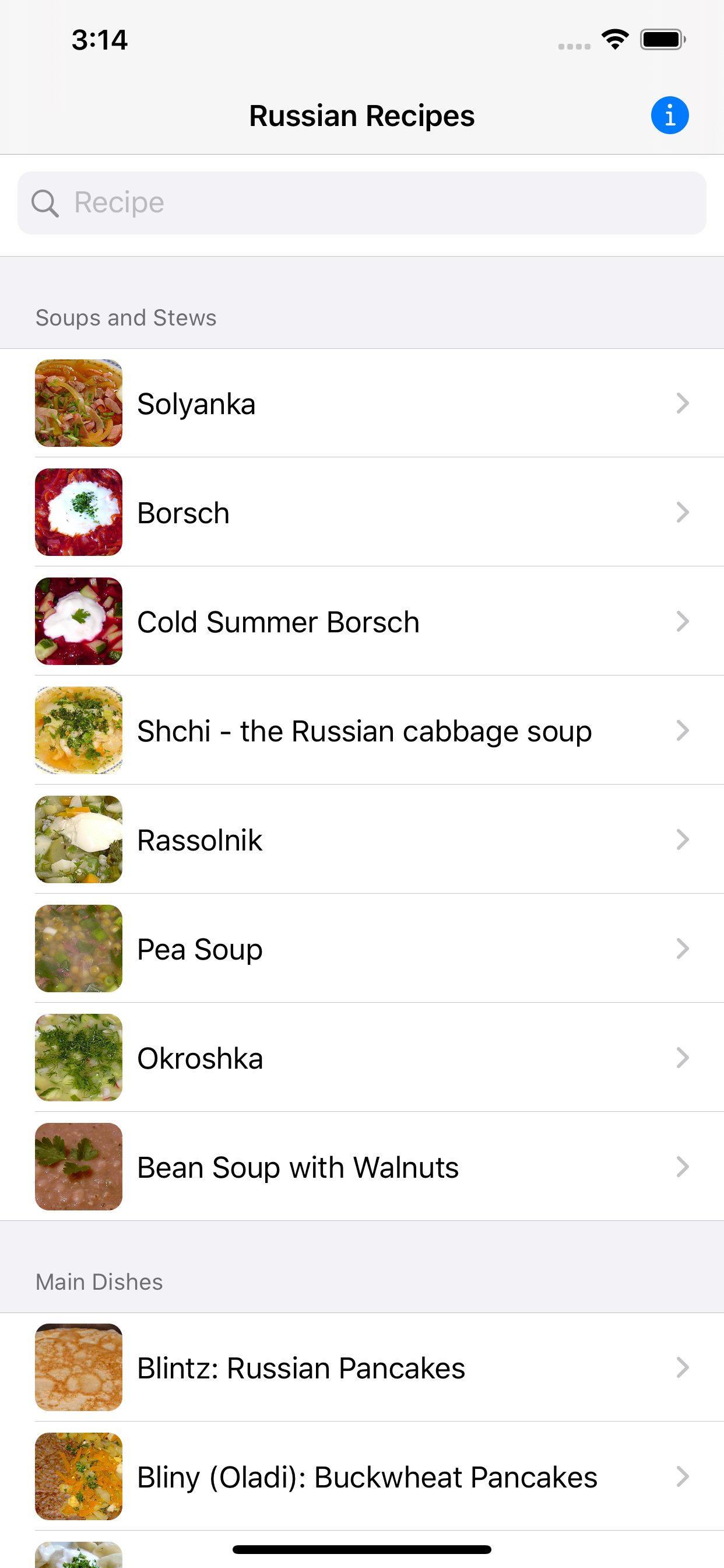Viewport: 724px width, 1568px height.
Task: Tap the Borsch photo thumbnail
Action: click(x=79, y=512)
